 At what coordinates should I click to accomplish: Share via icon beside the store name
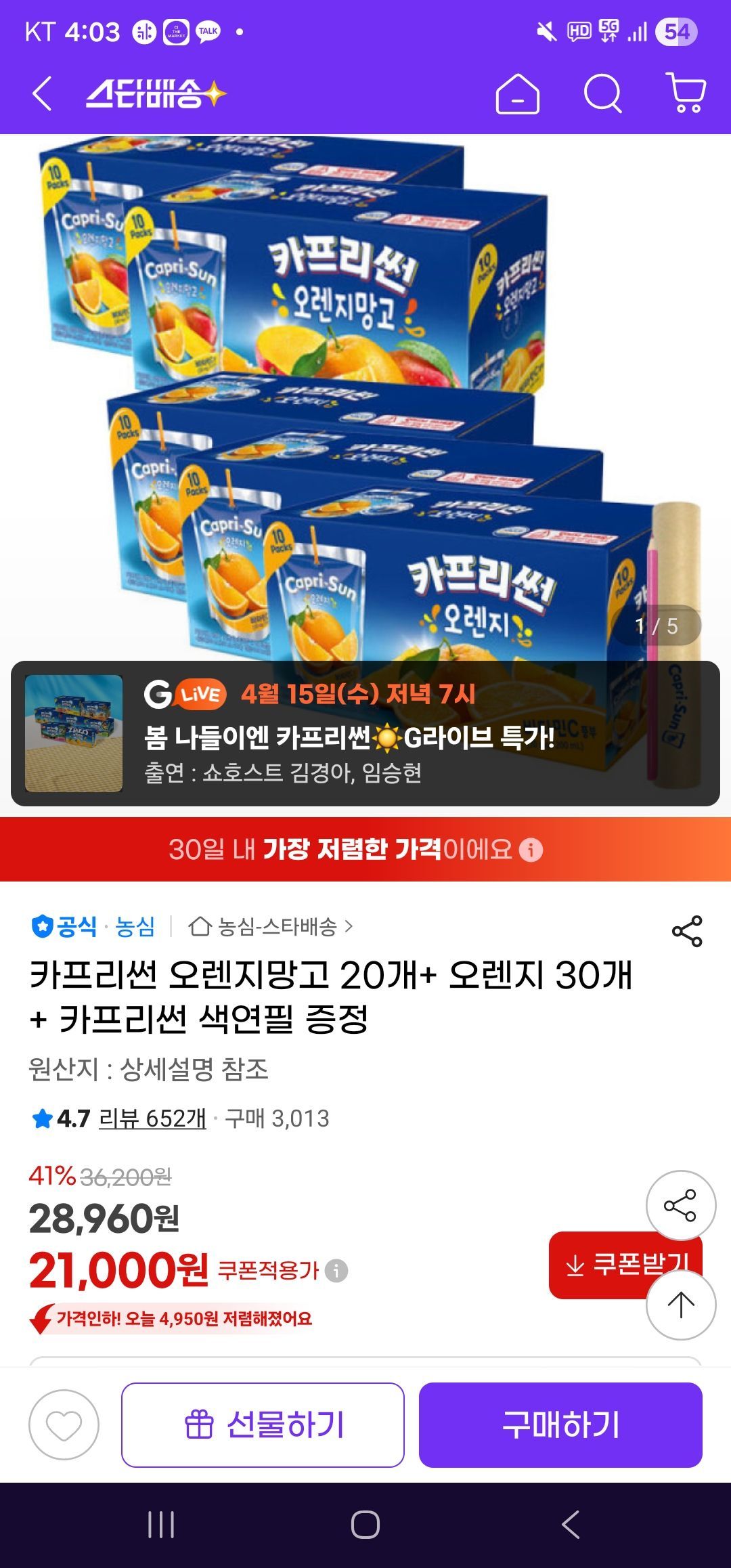[x=687, y=932]
